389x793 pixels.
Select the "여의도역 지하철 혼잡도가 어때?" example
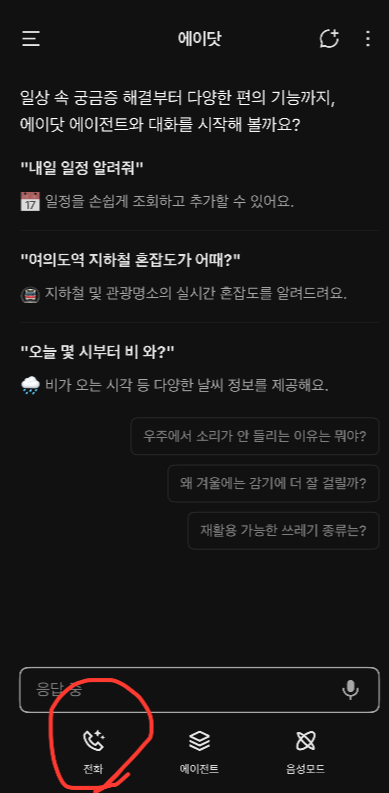click(130, 260)
